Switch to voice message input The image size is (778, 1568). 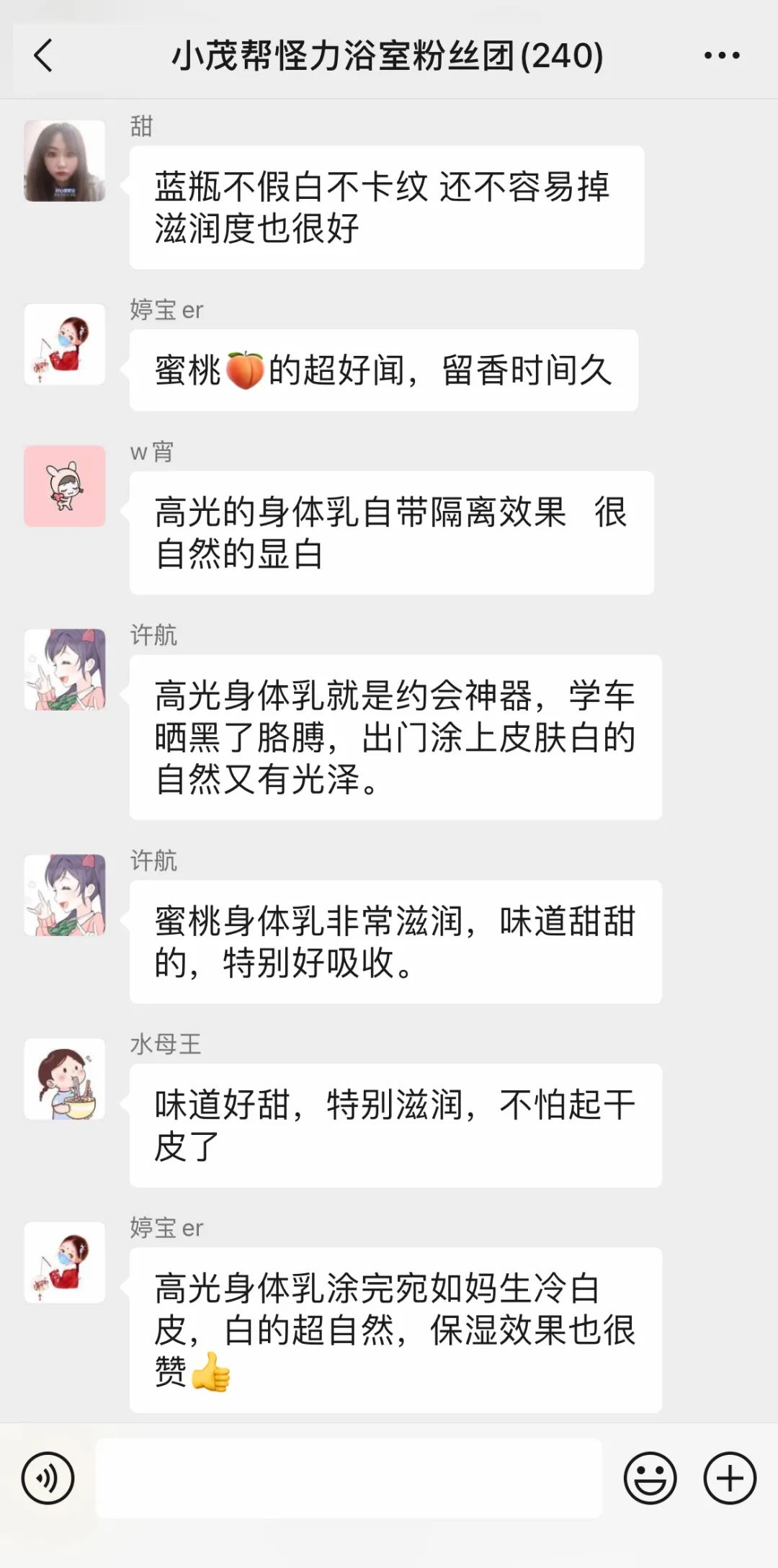[x=48, y=1478]
